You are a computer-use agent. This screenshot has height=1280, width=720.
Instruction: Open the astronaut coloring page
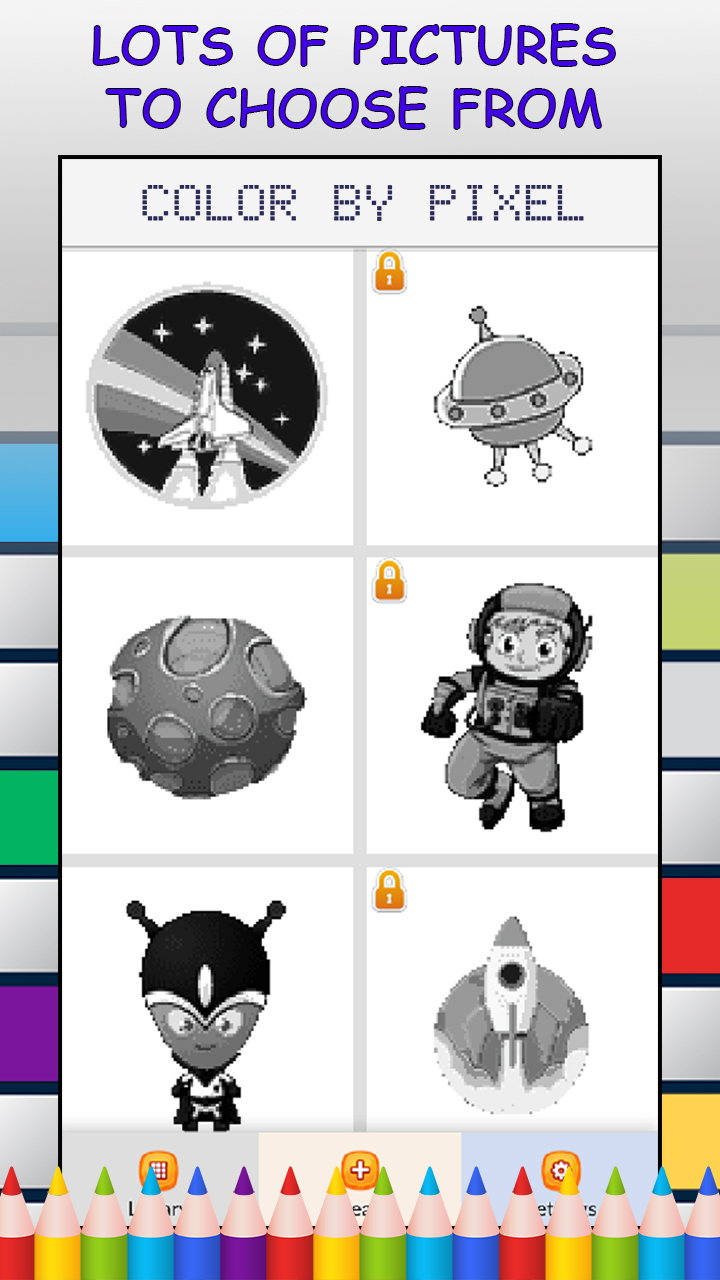(x=510, y=705)
